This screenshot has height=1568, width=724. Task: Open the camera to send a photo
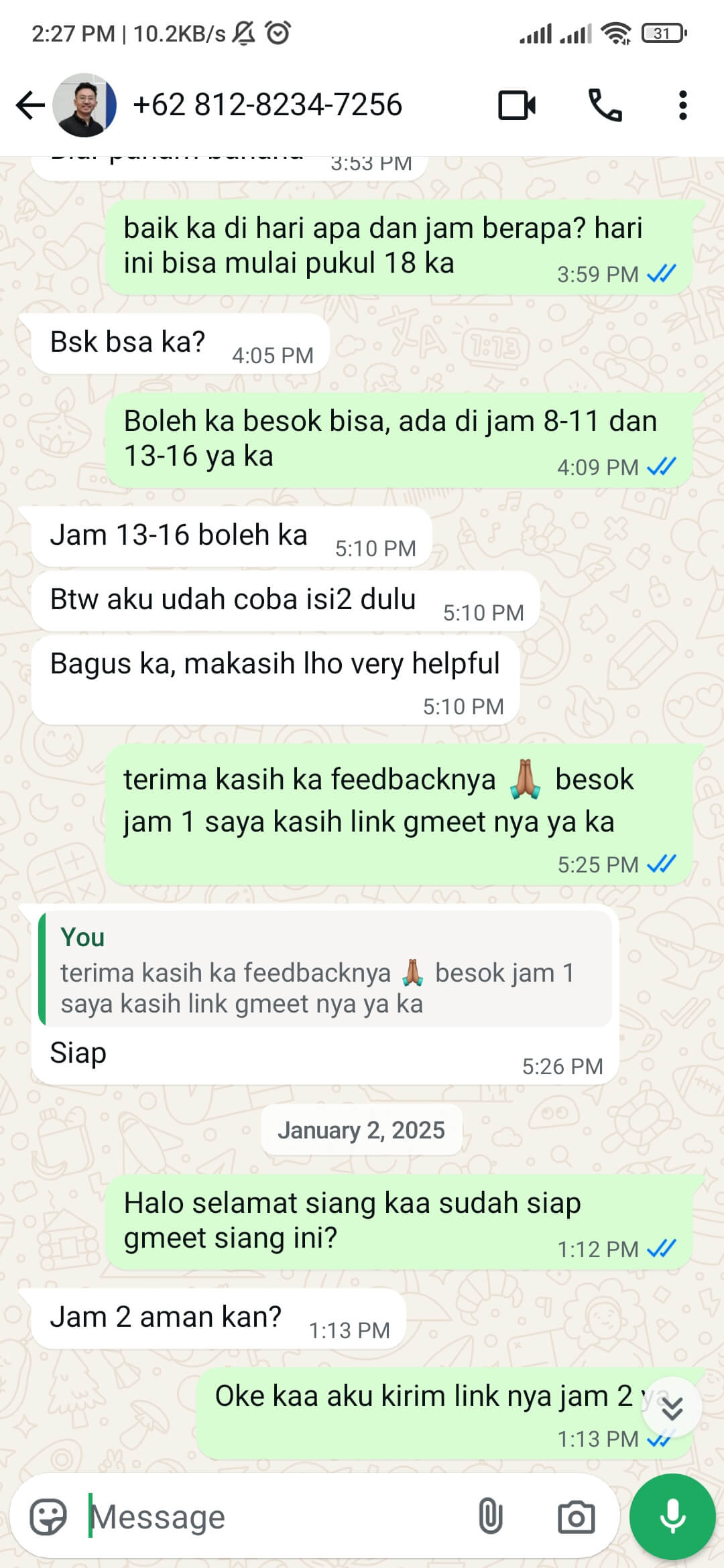click(576, 1517)
